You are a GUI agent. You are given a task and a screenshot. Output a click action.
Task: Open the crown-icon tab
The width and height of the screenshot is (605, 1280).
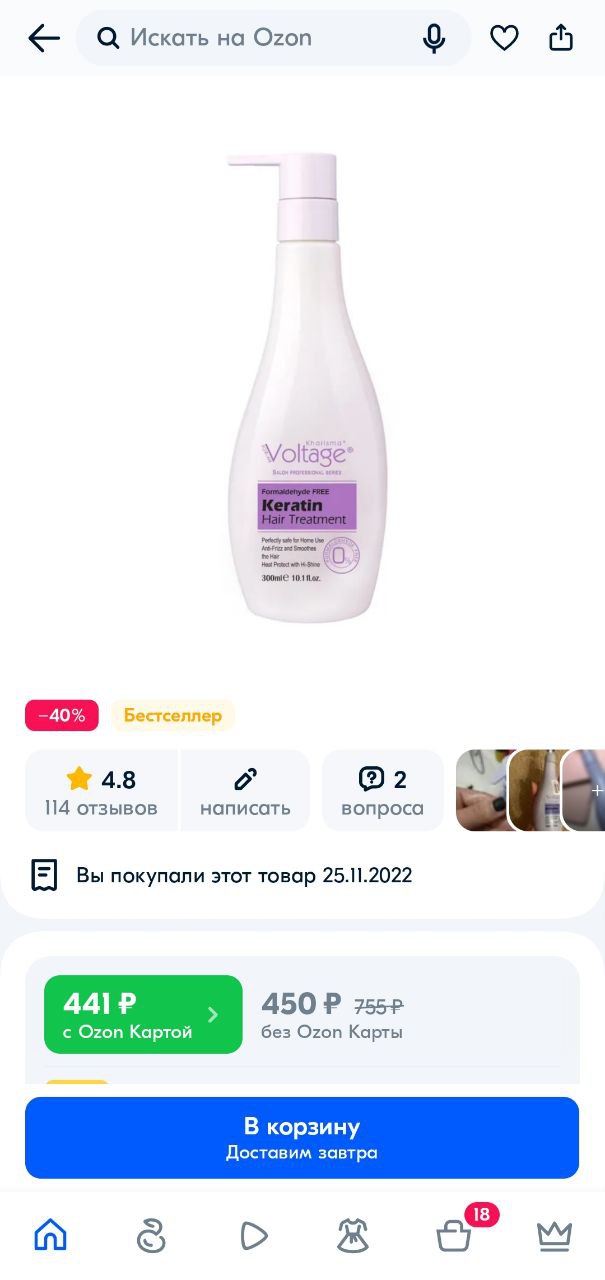click(x=554, y=1237)
